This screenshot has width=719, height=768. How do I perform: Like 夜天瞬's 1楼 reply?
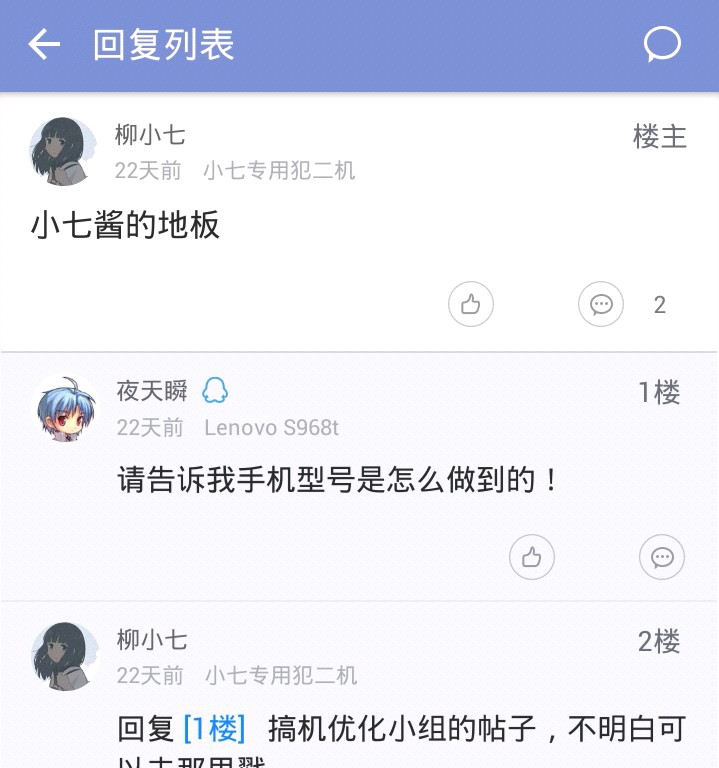tap(531, 557)
